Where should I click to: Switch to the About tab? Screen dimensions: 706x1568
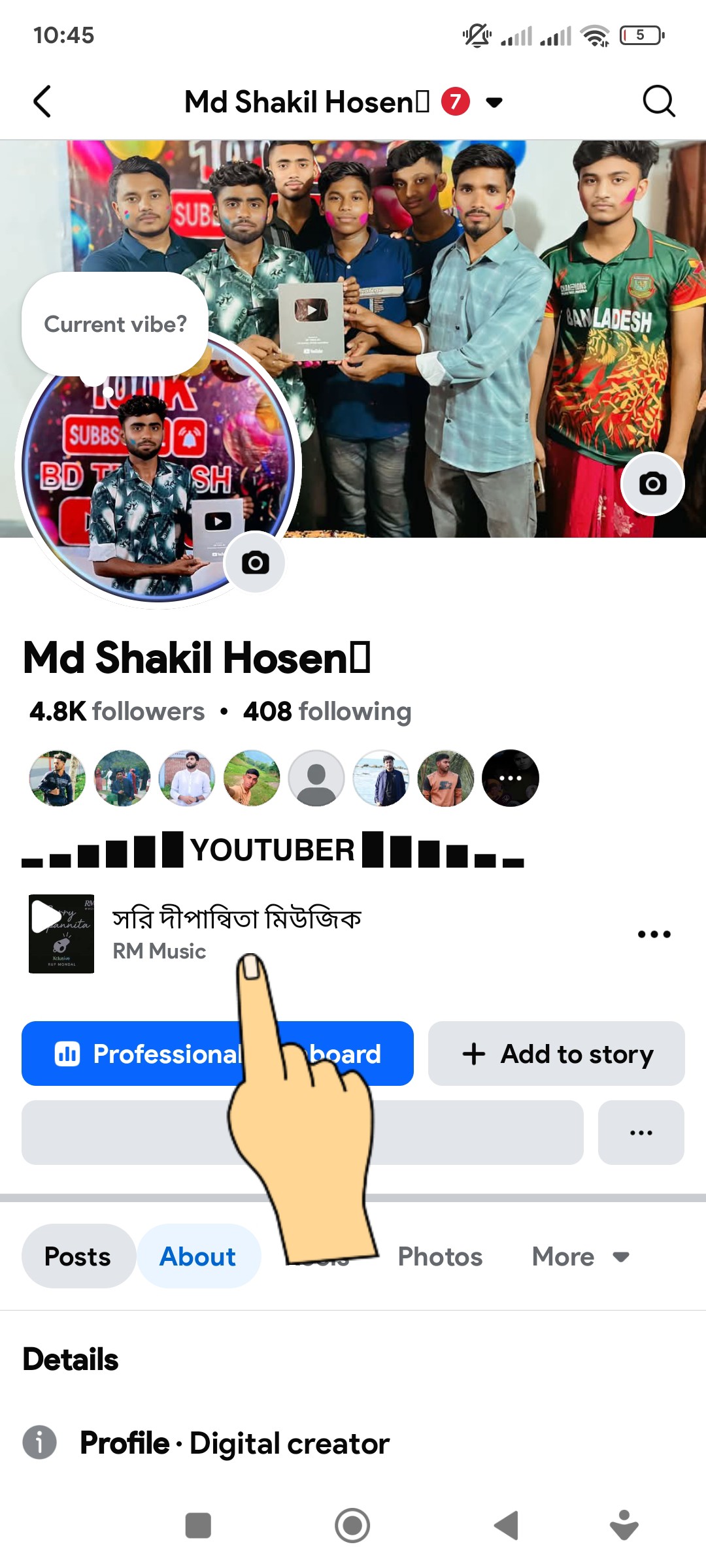(198, 1256)
